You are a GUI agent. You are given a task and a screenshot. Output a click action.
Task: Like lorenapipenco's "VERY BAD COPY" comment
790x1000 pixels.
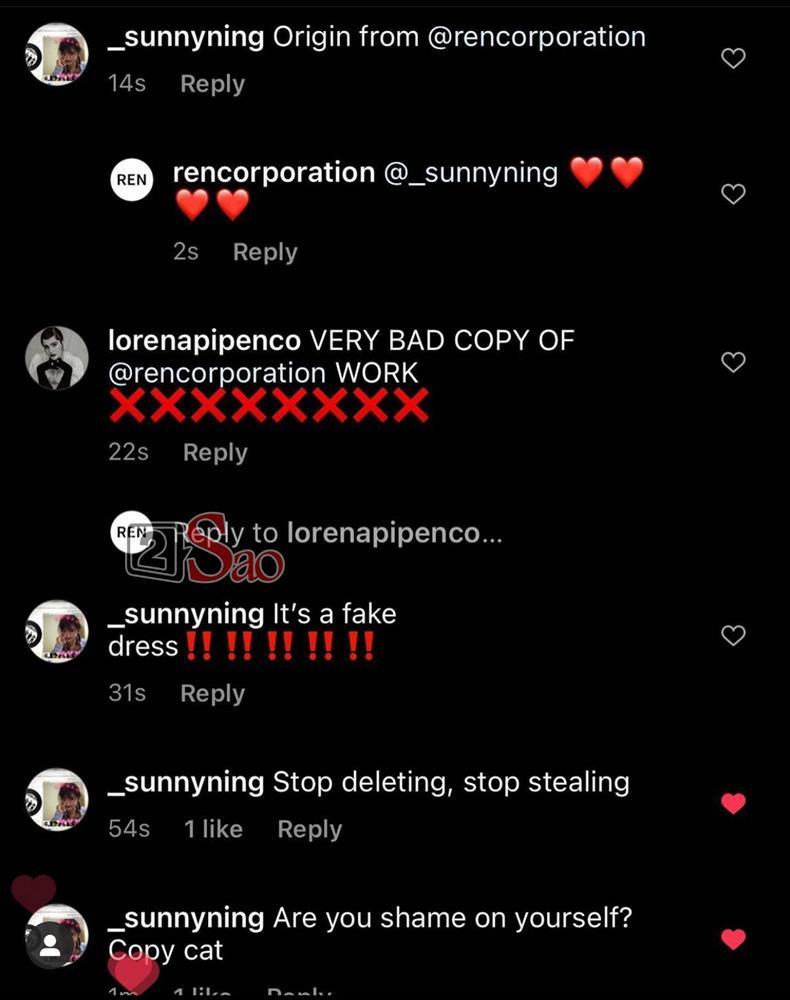733,362
